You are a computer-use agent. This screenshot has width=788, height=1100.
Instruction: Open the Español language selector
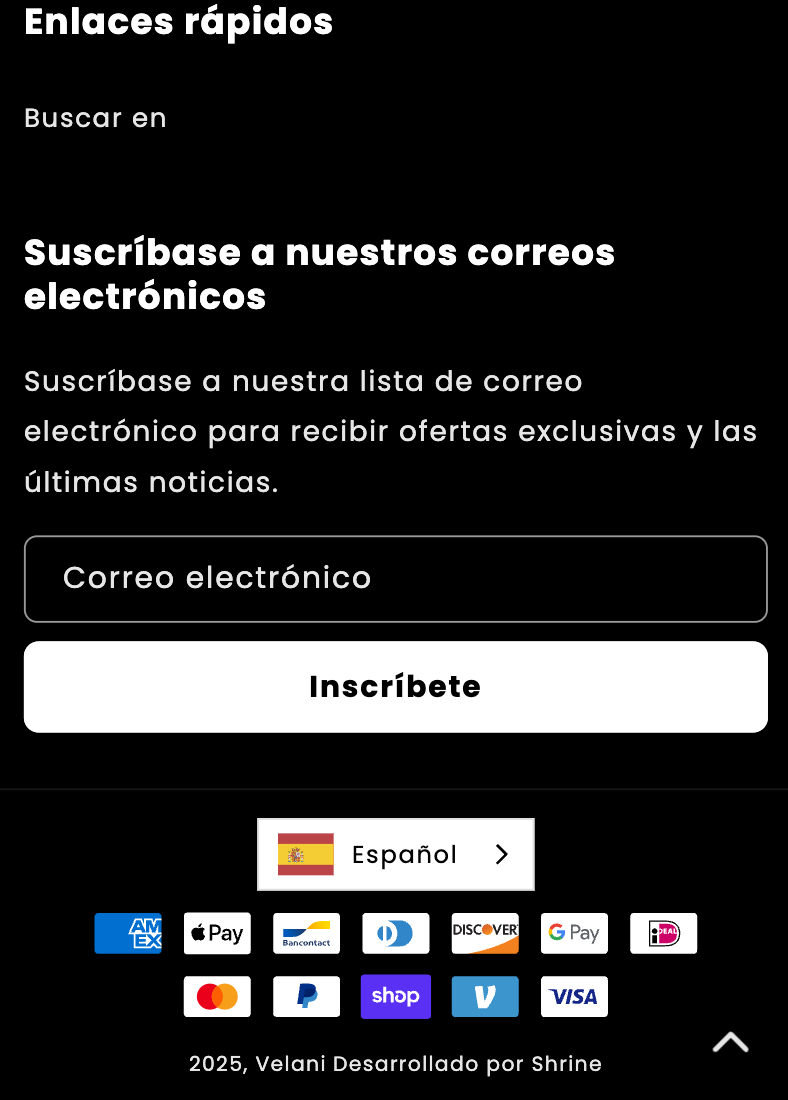[395, 854]
